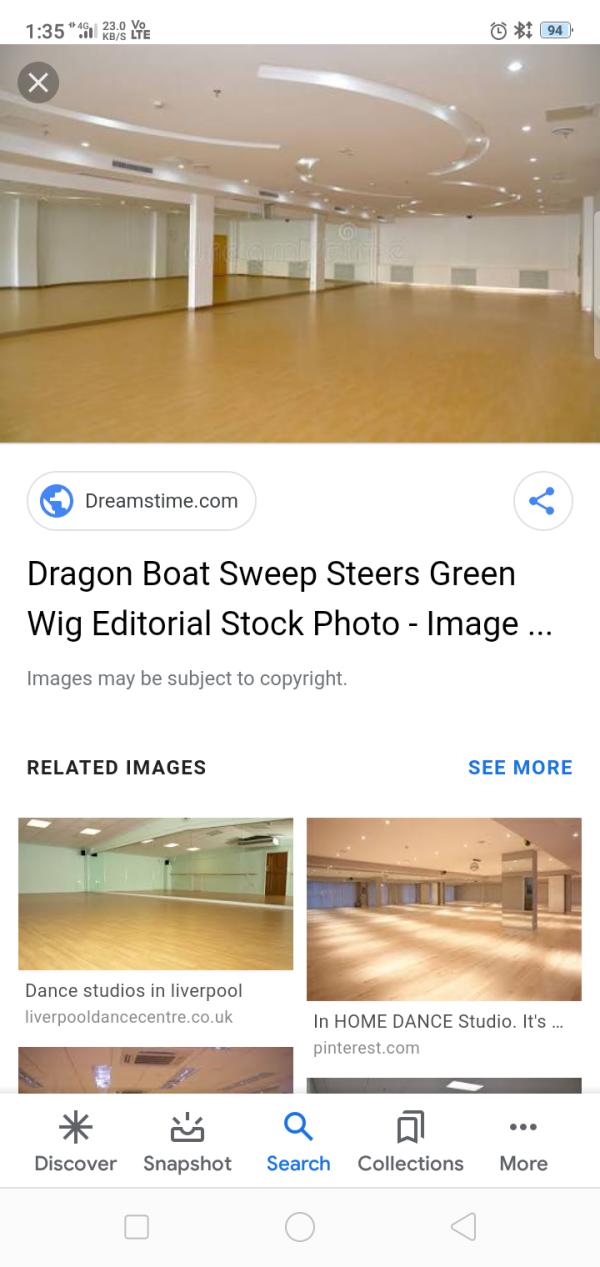Close the image viewer
Screen dimensions: 600x1267
coord(38,83)
